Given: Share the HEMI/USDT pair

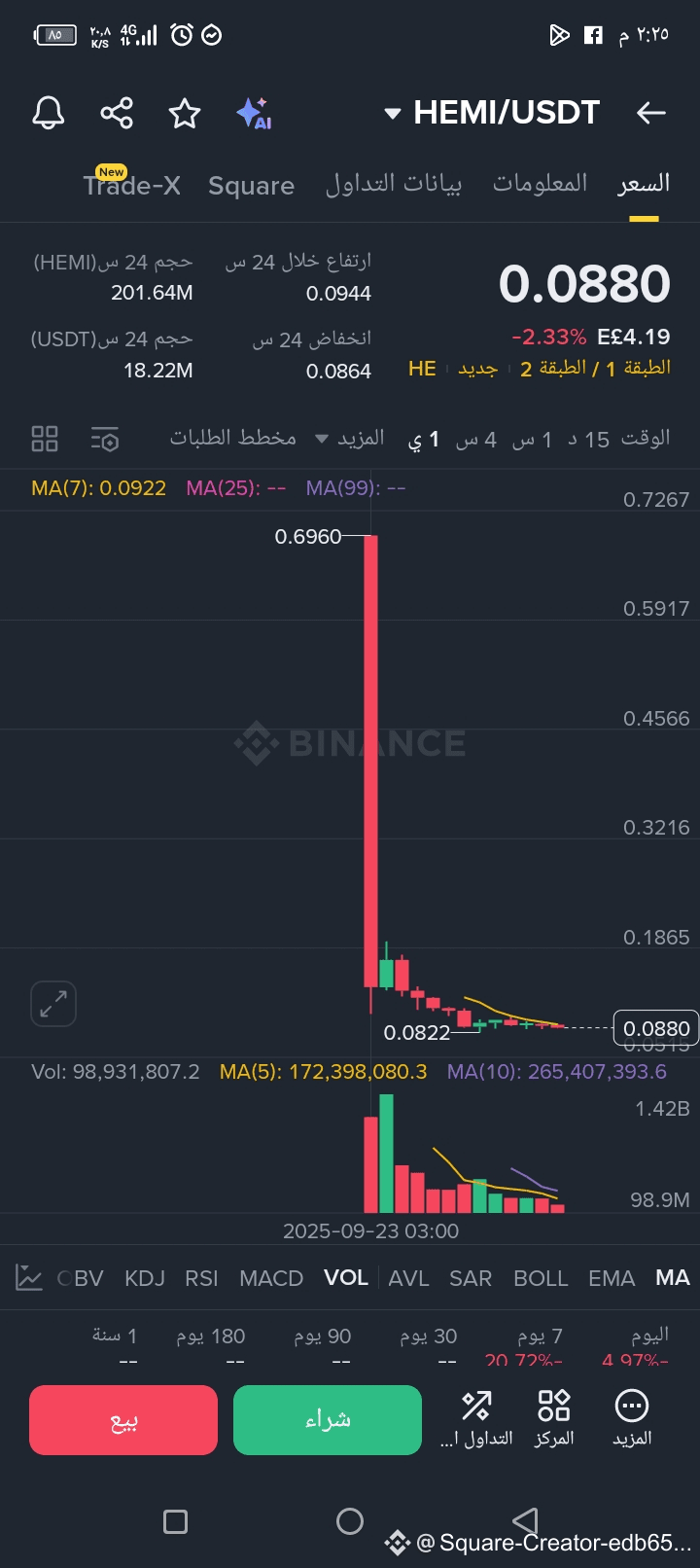Looking at the screenshot, I should point(117,113).
